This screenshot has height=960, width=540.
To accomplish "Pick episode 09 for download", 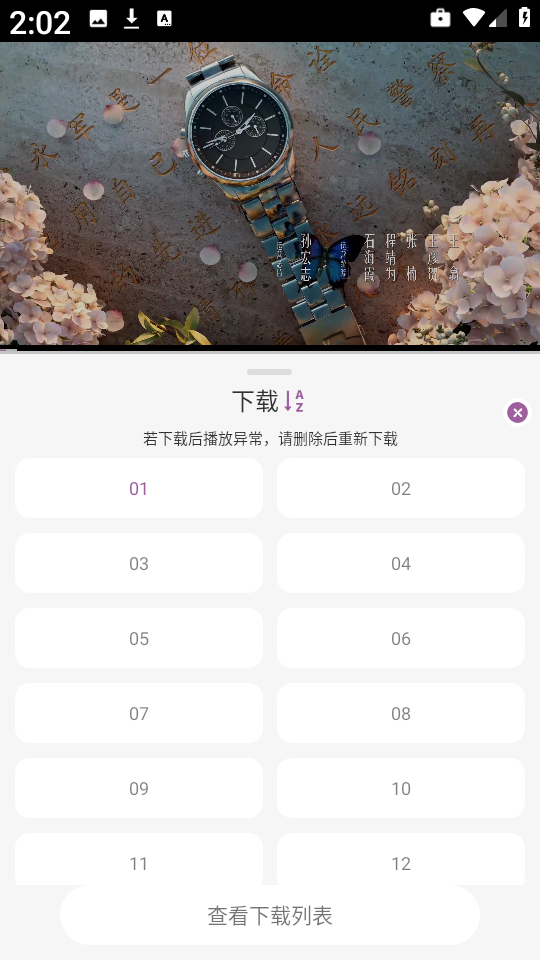I will tap(139, 788).
